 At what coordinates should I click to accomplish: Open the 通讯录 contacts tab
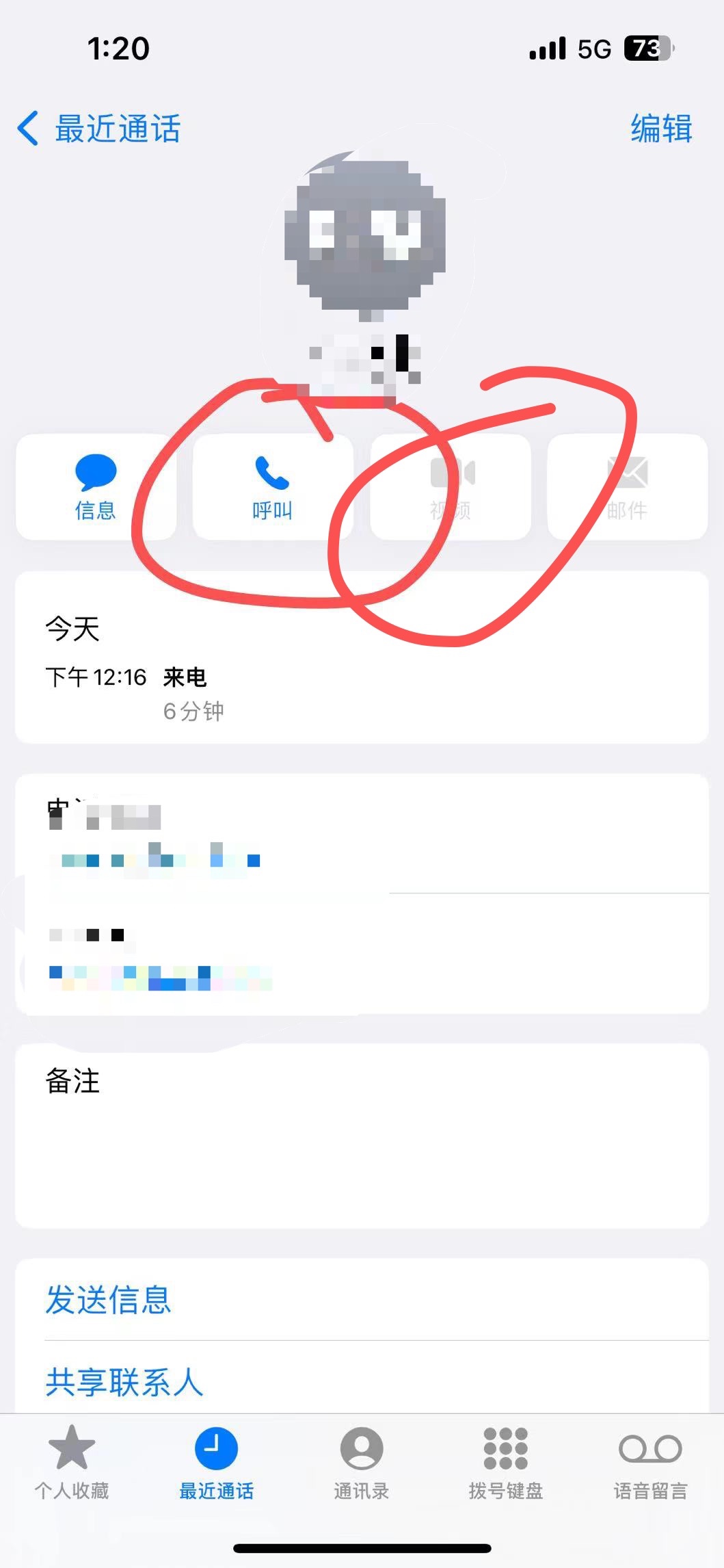click(361, 1461)
